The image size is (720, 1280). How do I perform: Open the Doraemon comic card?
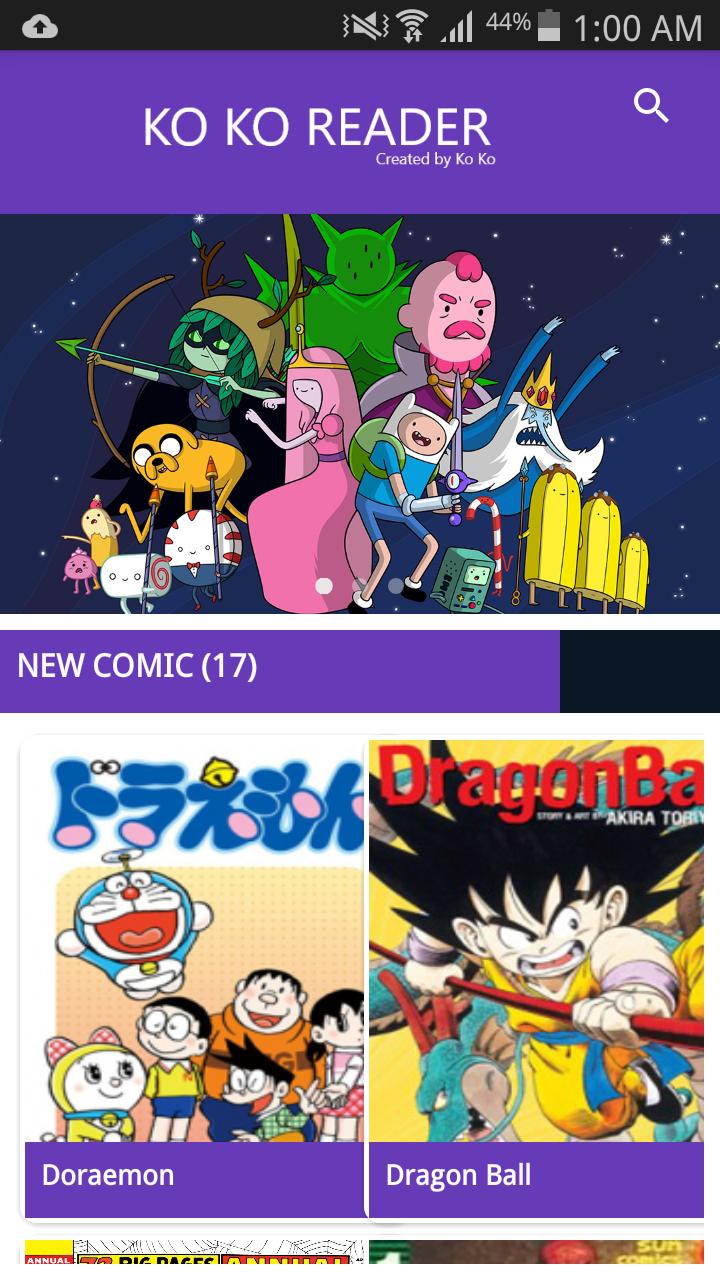click(x=193, y=978)
